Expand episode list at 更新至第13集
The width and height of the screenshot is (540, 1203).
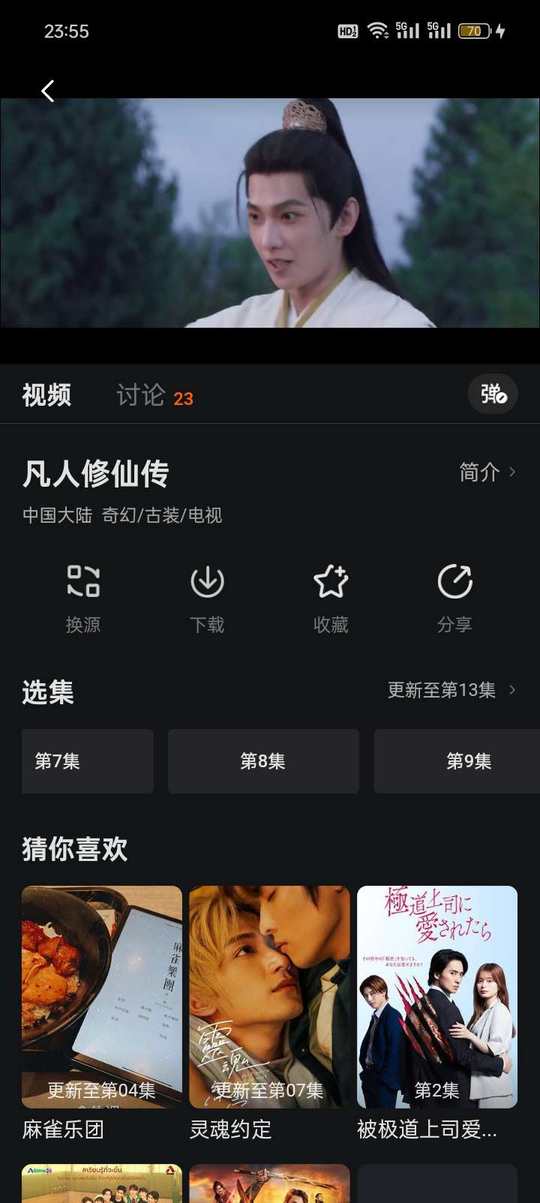(x=452, y=690)
